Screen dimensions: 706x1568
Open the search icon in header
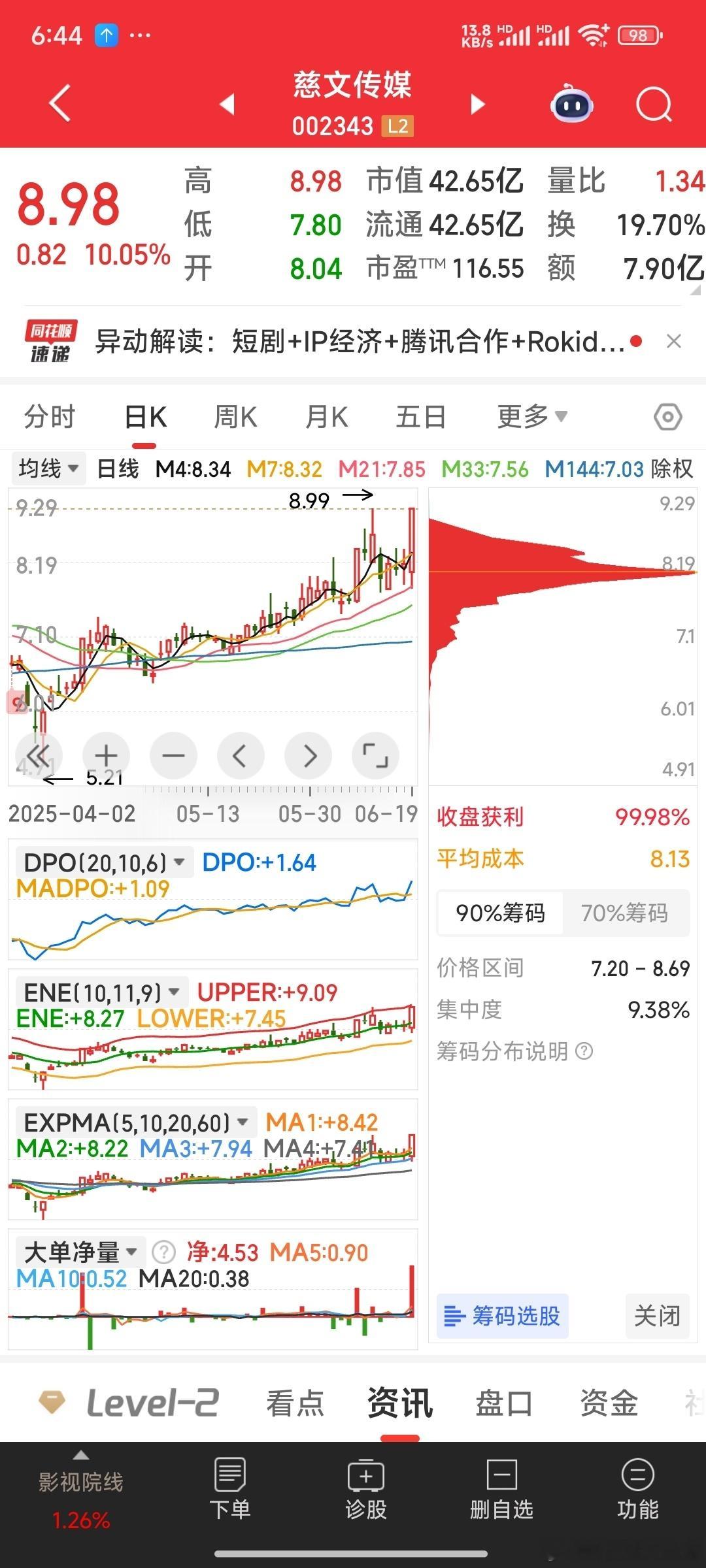click(654, 105)
